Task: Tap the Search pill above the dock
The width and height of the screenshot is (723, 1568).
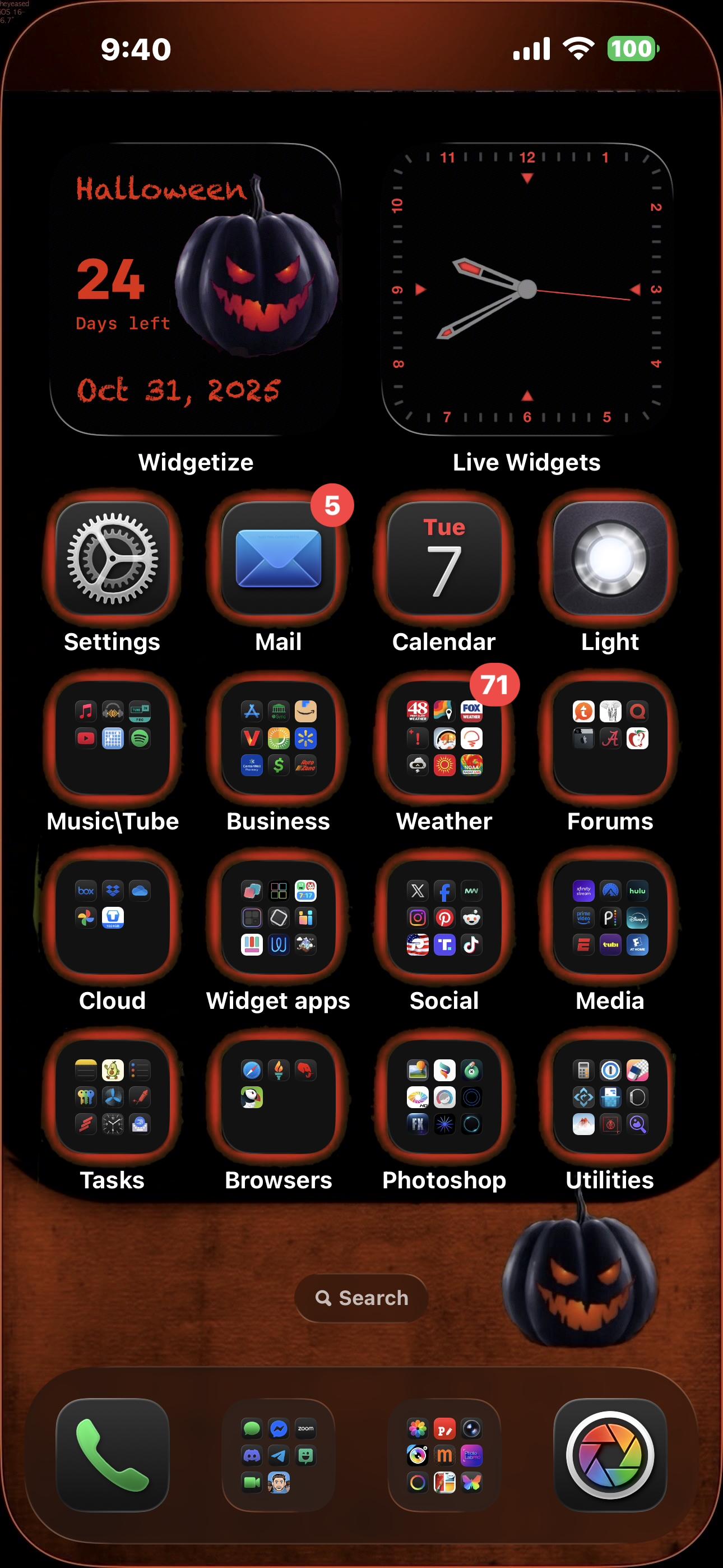Action: coord(361,1298)
